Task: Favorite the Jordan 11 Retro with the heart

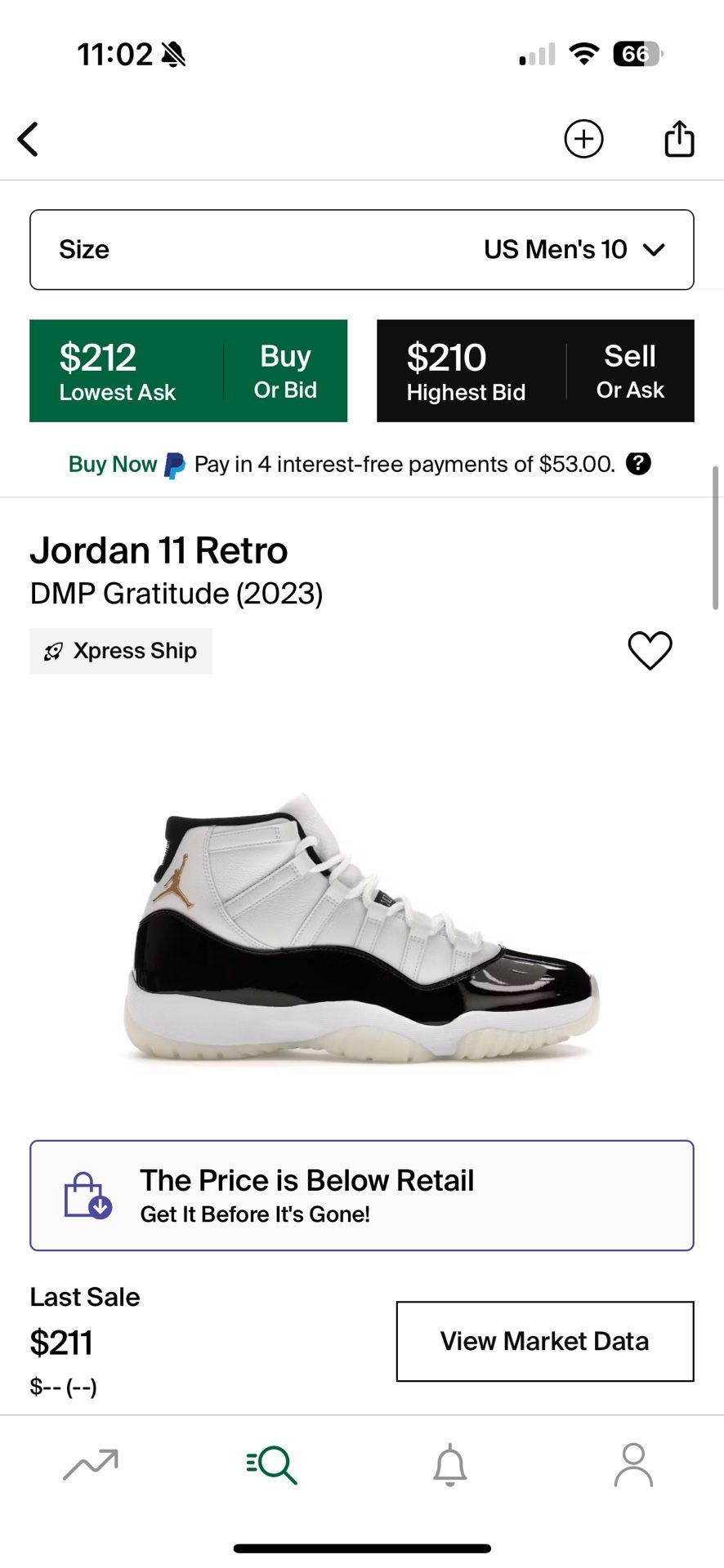Action: tap(650, 651)
